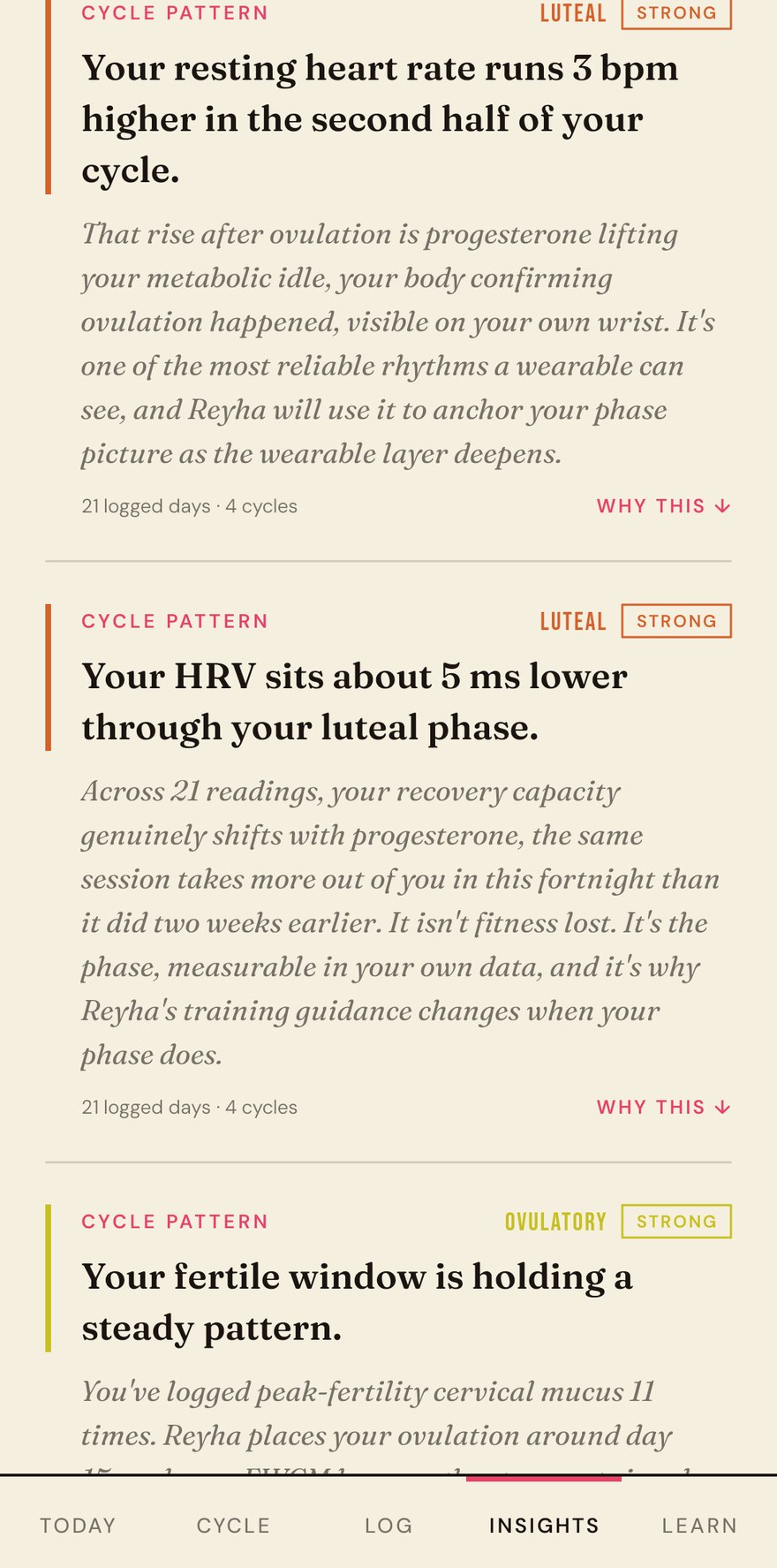Screen dimensions: 777x1568
Task: Open the Learn tab
Action: coord(699,1526)
